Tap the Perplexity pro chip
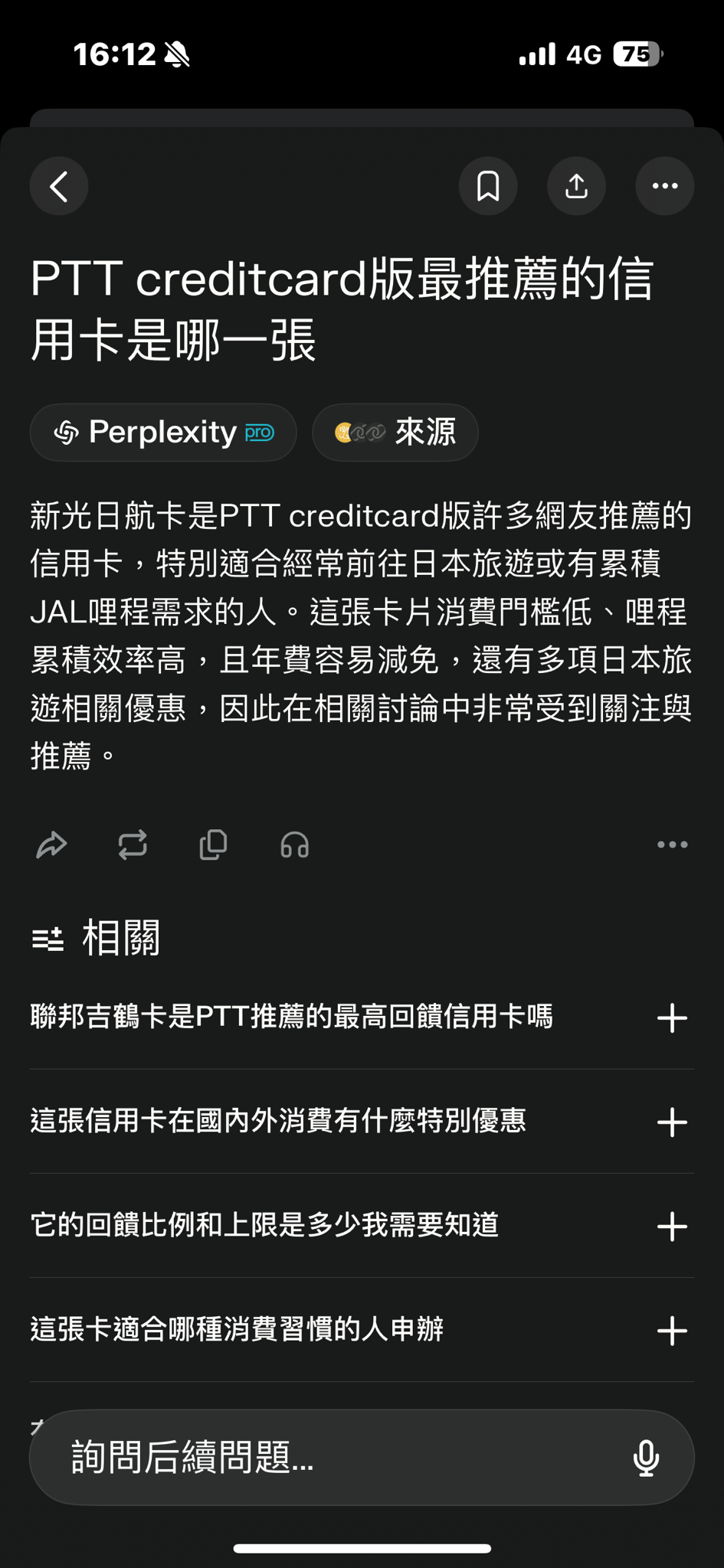724x1568 pixels. [163, 433]
